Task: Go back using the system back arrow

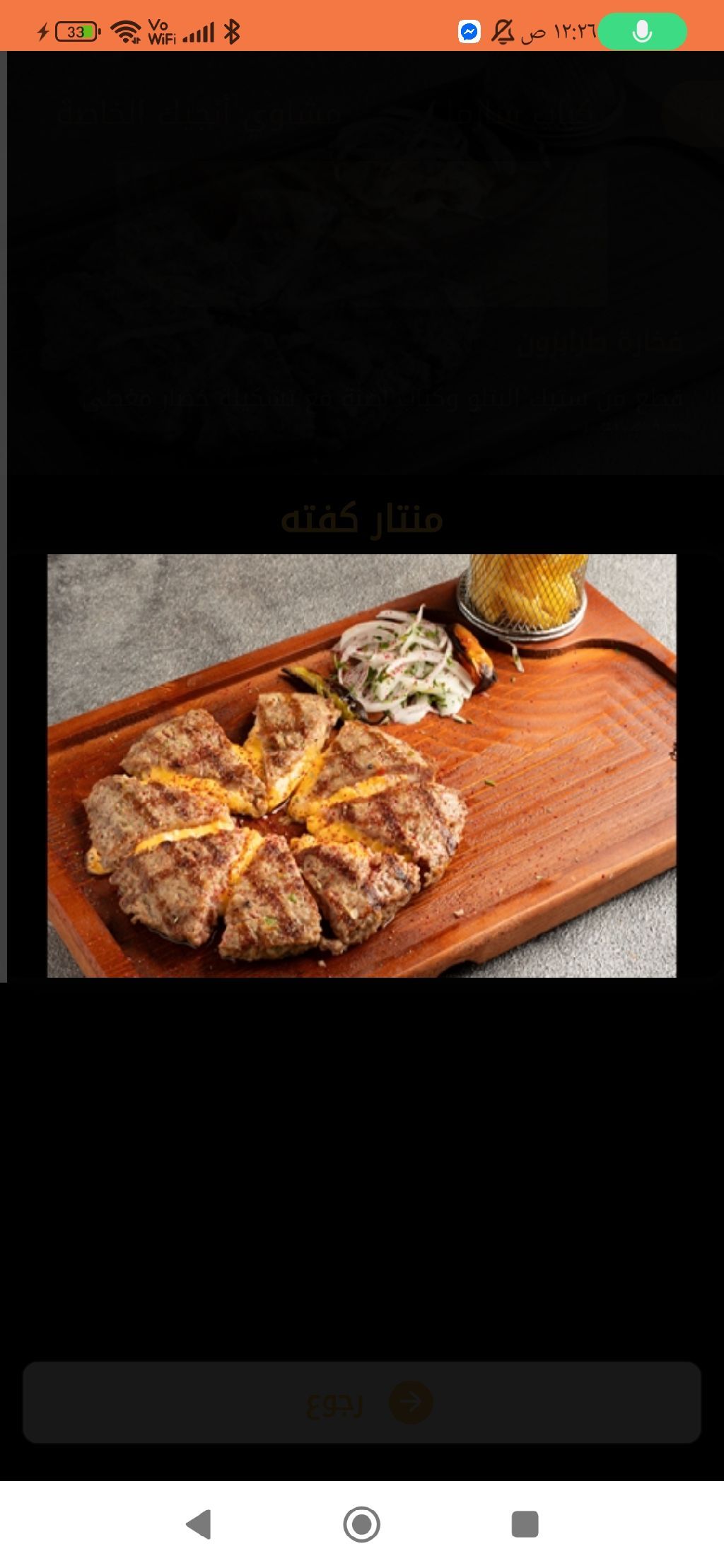Action: 199,1523
